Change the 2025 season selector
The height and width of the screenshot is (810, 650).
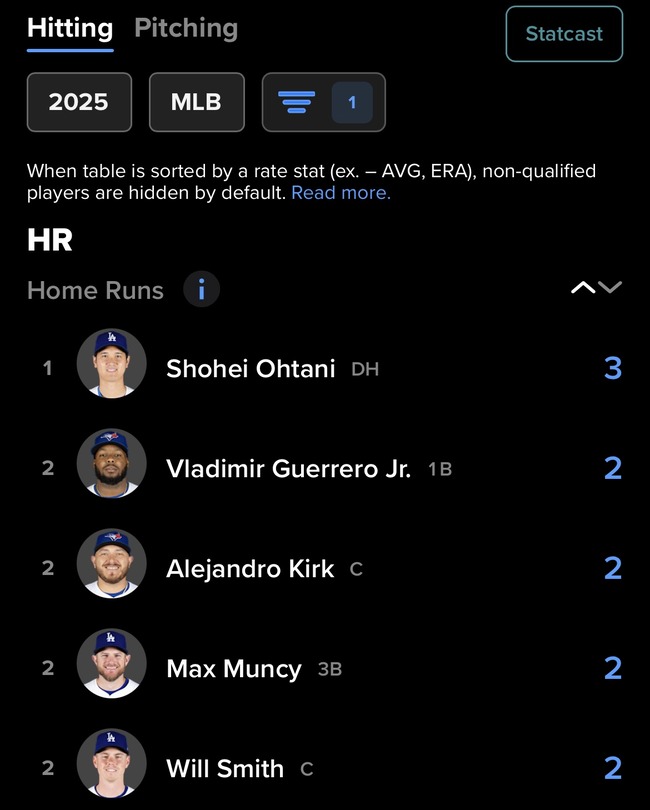click(x=78, y=102)
